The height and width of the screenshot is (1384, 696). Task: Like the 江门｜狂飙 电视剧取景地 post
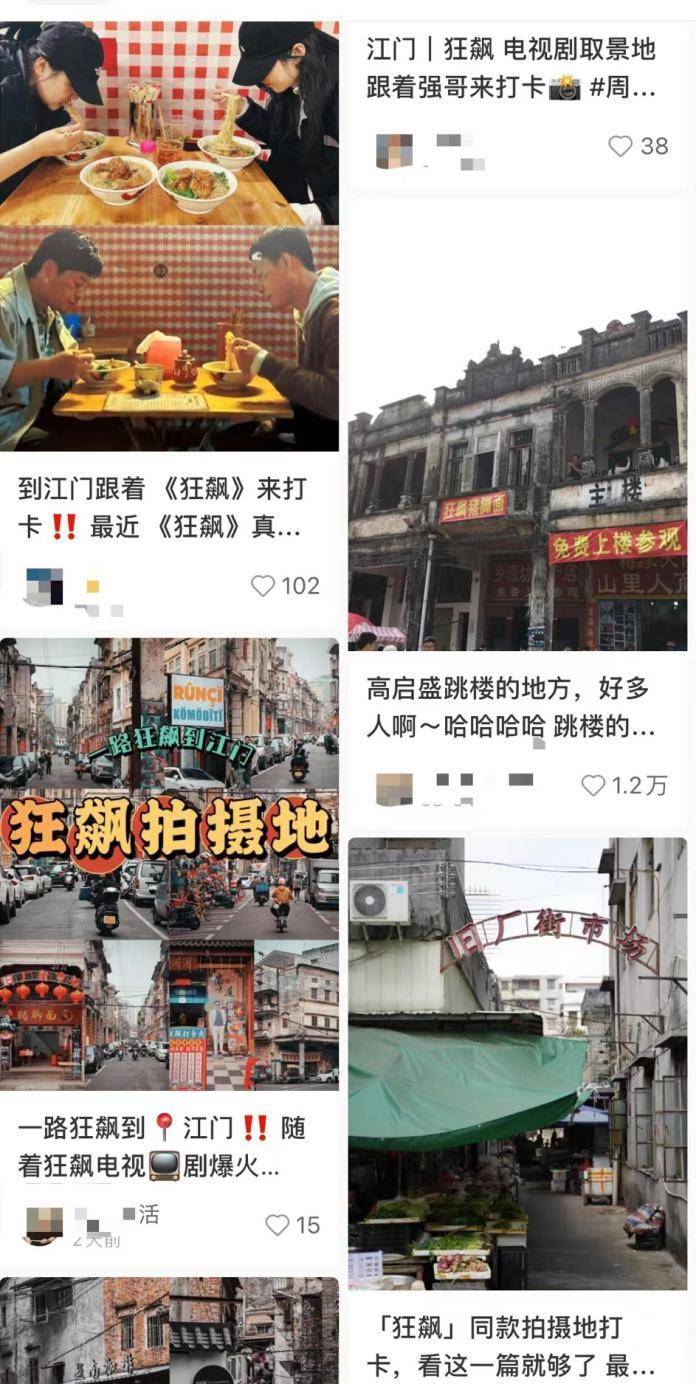pos(621,146)
